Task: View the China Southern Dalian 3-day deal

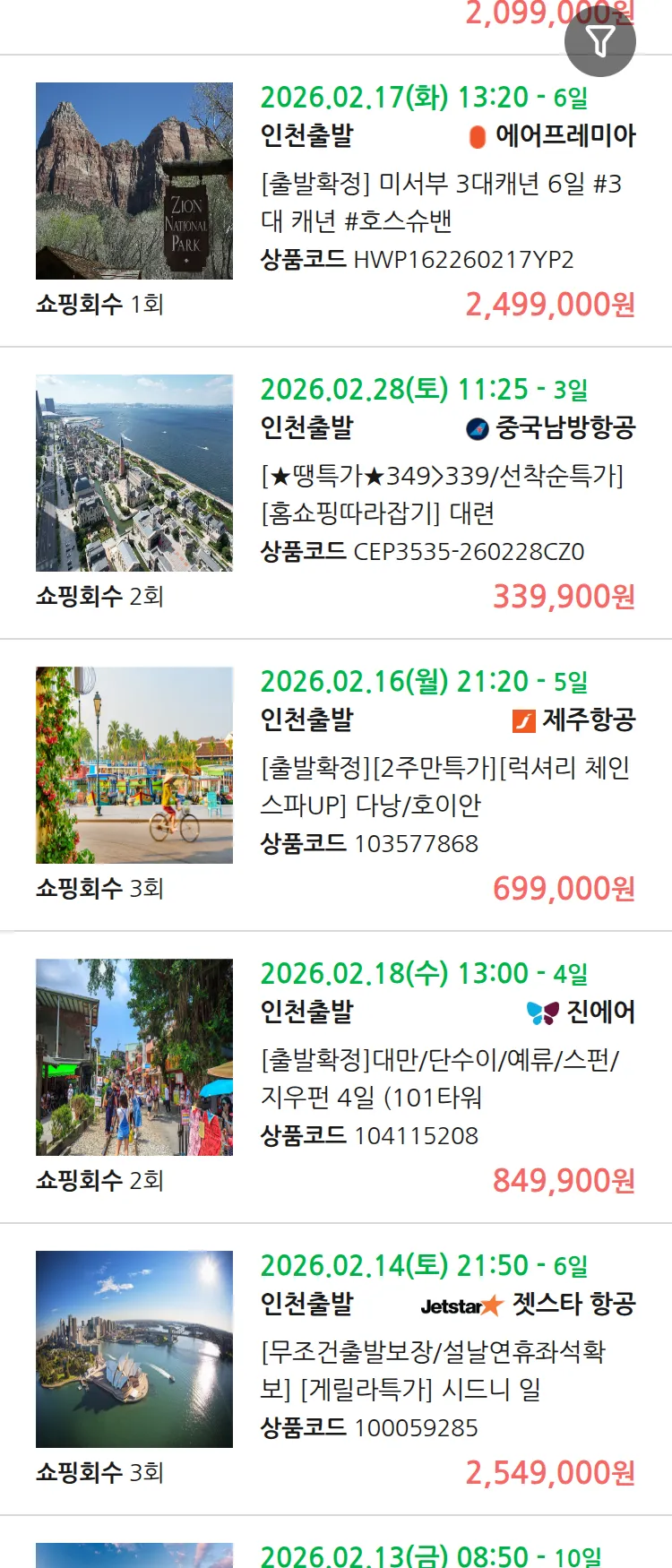Action: tap(441, 494)
